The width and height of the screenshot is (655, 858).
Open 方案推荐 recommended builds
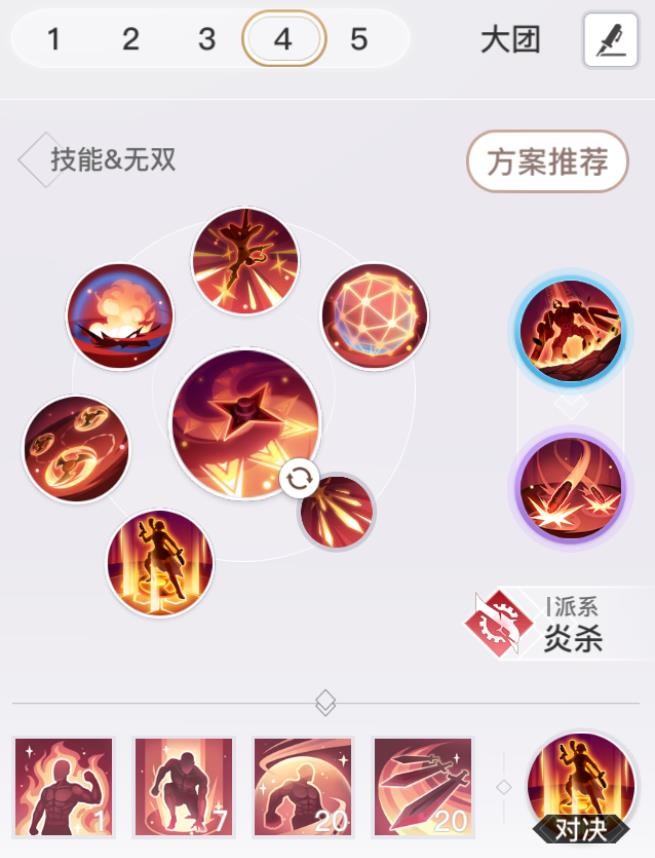(546, 162)
